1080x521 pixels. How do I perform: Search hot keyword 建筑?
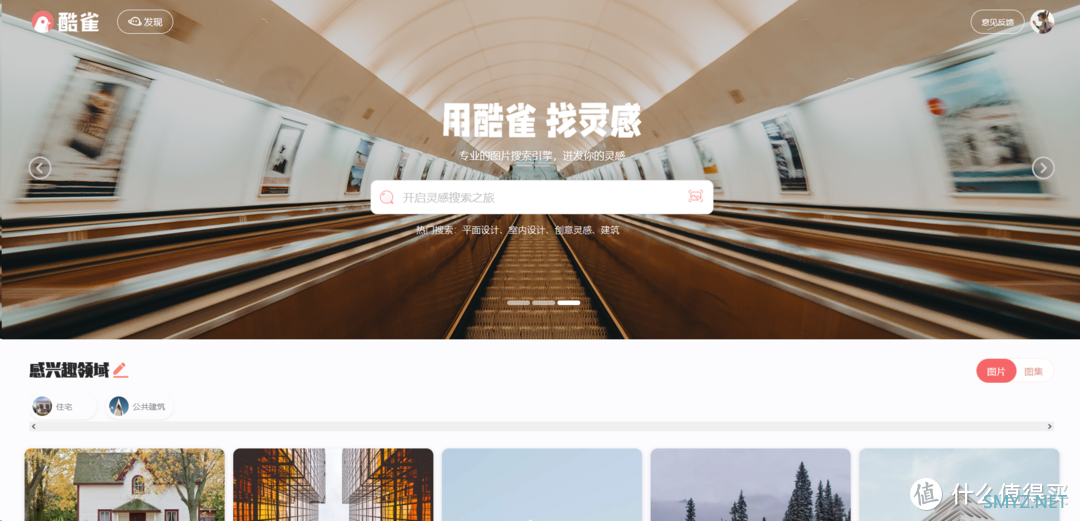pos(609,230)
